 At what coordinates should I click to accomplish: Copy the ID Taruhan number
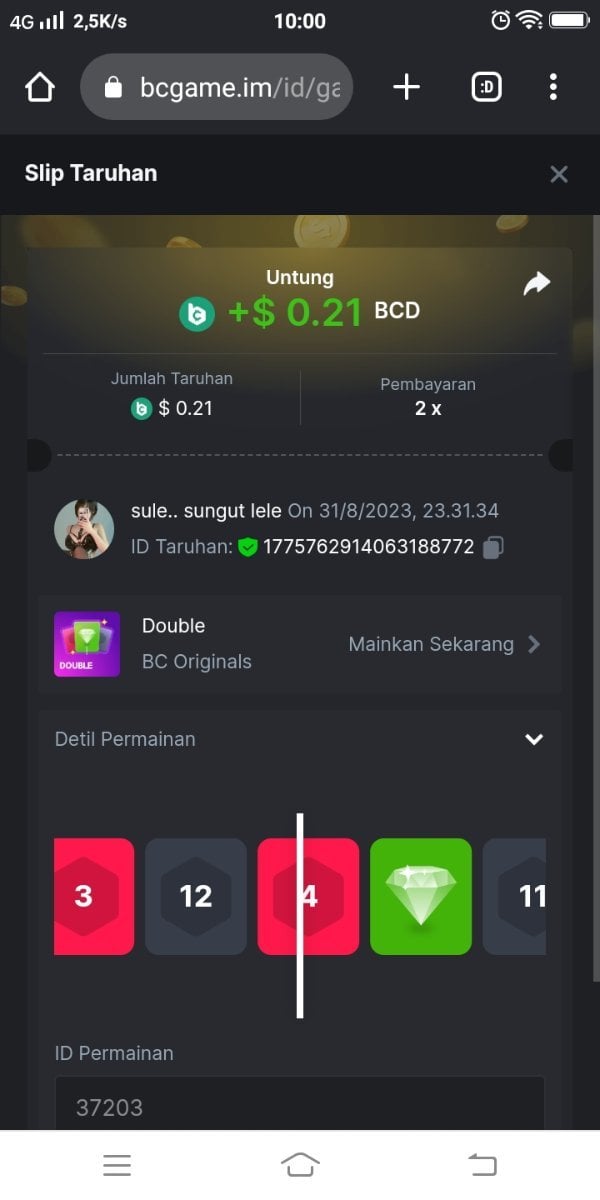pyautogui.click(x=493, y=547)
